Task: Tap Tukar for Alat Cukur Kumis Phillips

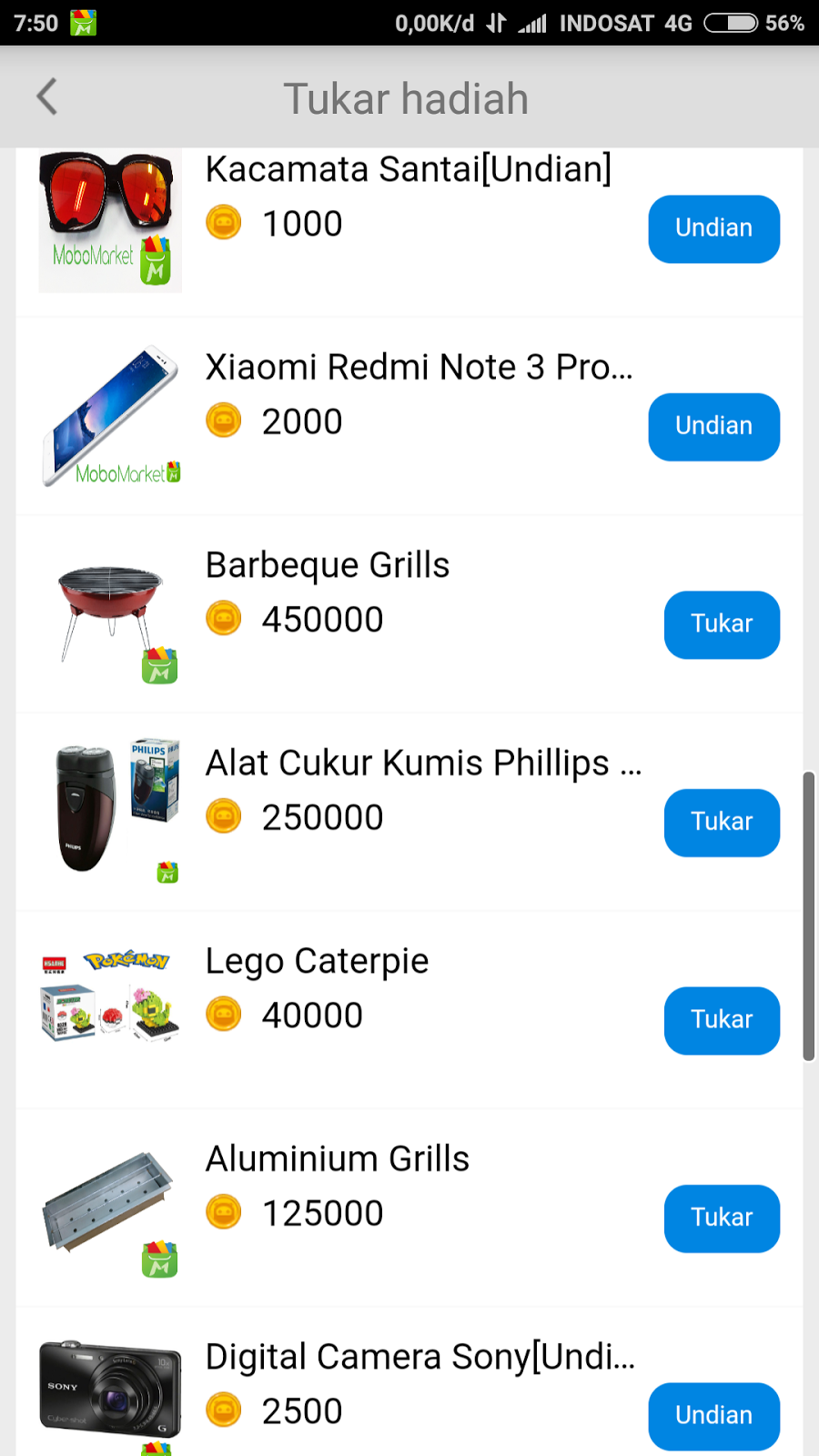Action: [722, 823]
